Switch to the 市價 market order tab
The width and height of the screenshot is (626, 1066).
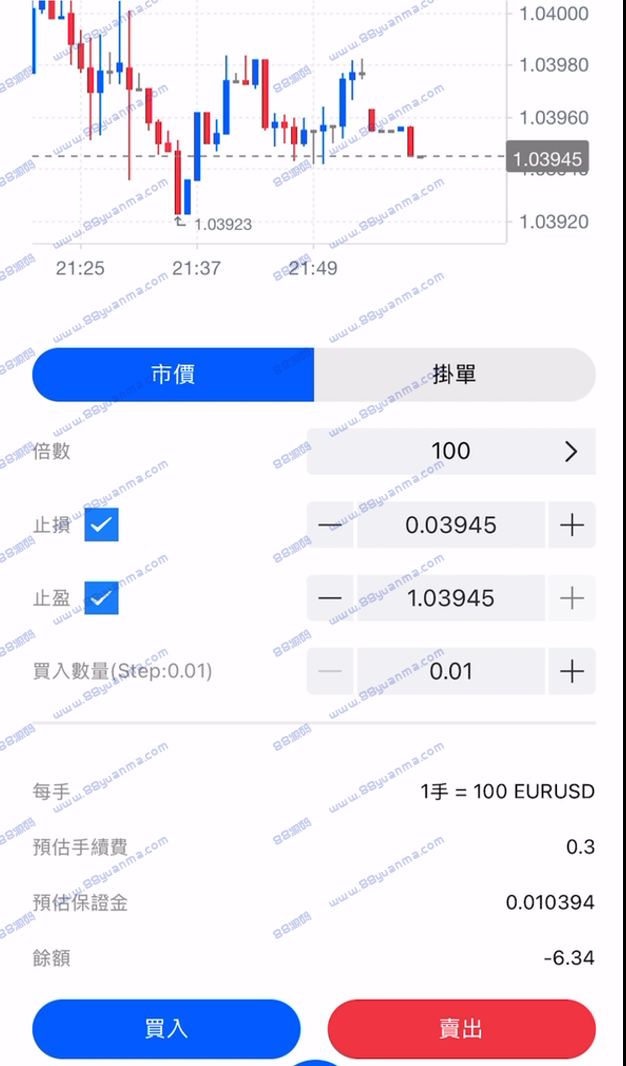coord(173,375)
